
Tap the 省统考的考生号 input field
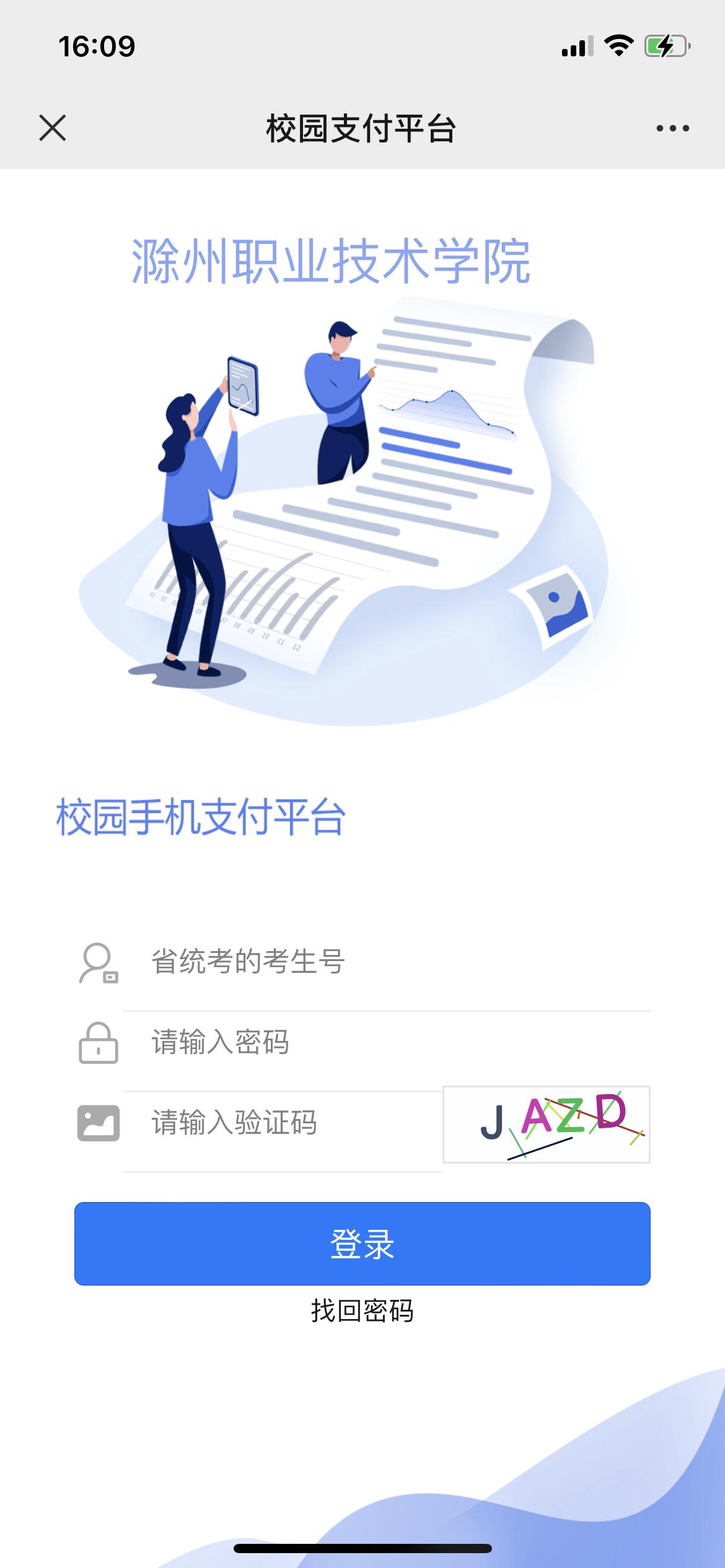click(384, 962)
